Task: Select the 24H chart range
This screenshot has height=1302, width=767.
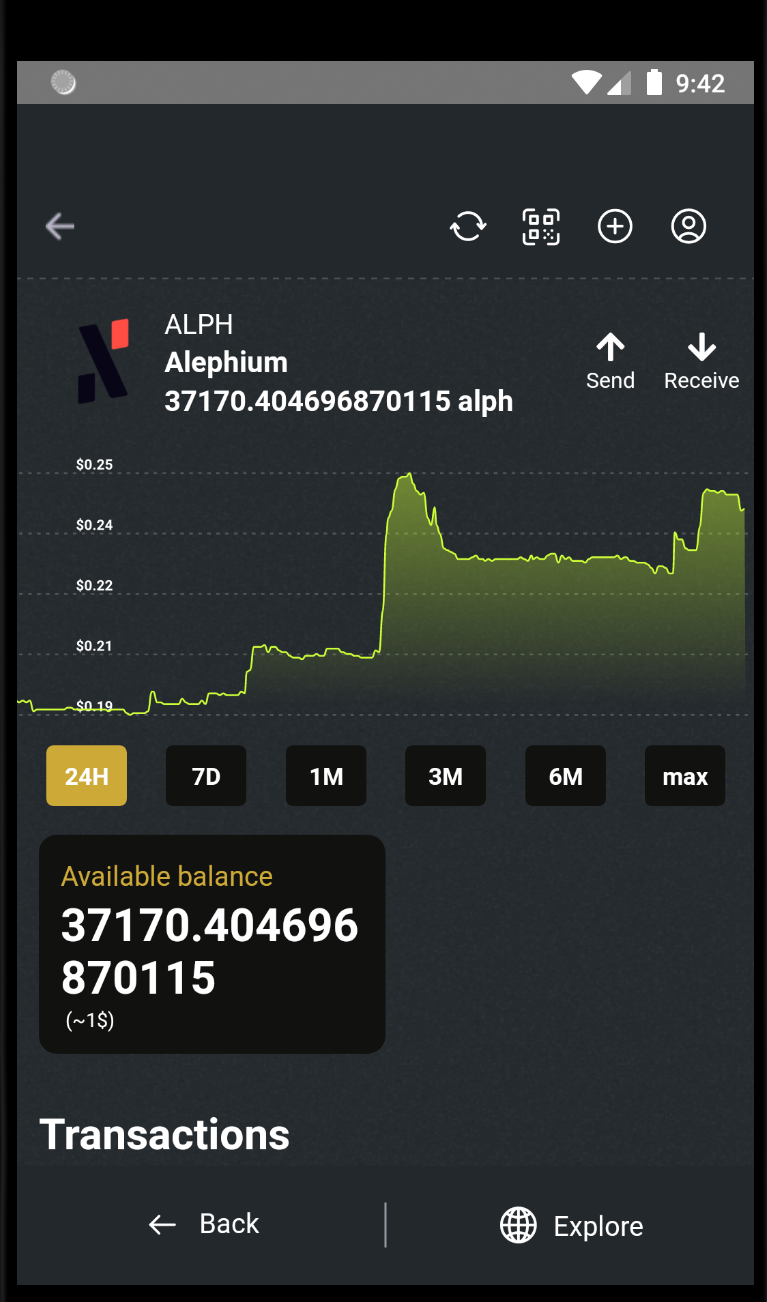Action: click(86, 776)
